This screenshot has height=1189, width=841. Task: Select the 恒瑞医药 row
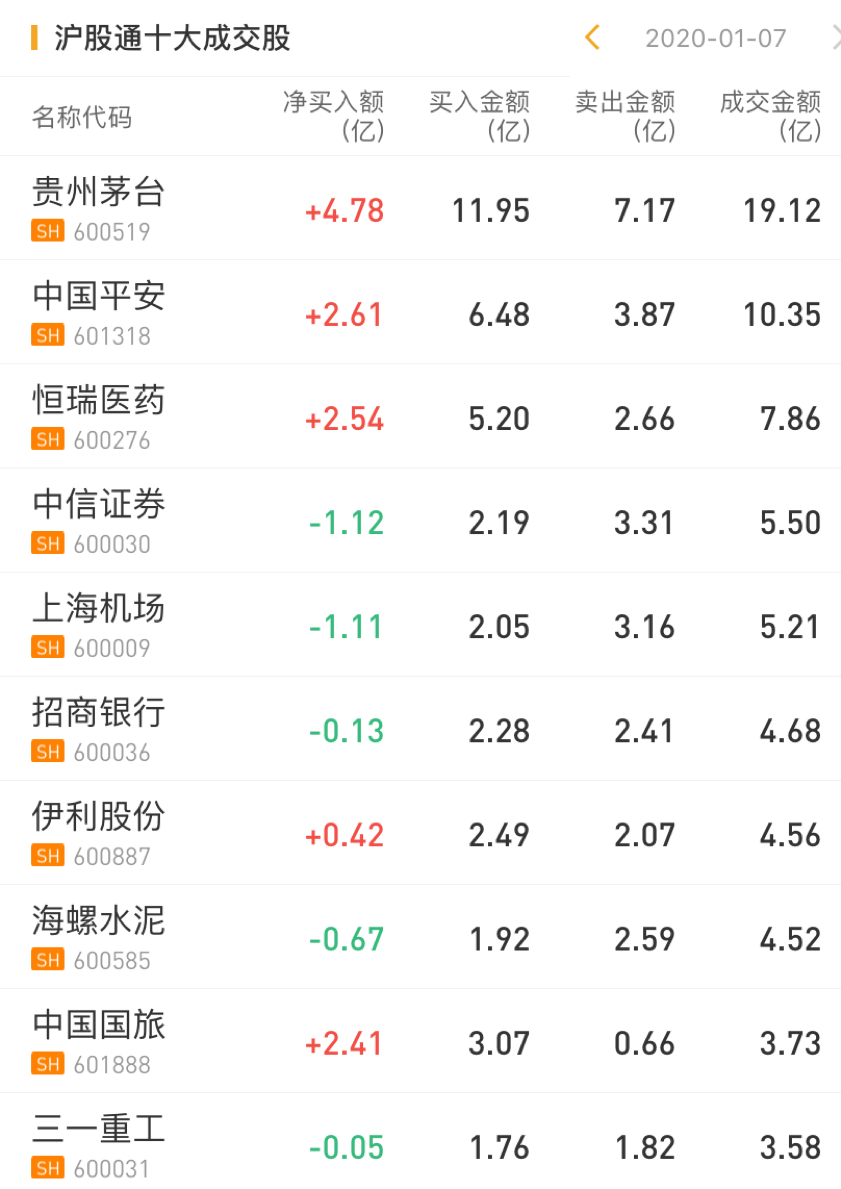click(x=99, y=400)
